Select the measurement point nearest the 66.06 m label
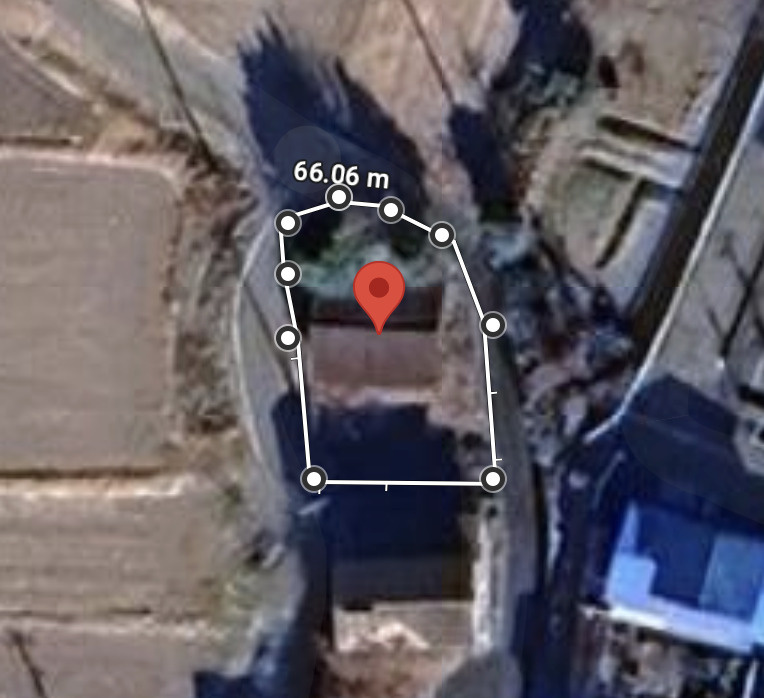This screenshot has width=764, height=698. pos(339,197)
